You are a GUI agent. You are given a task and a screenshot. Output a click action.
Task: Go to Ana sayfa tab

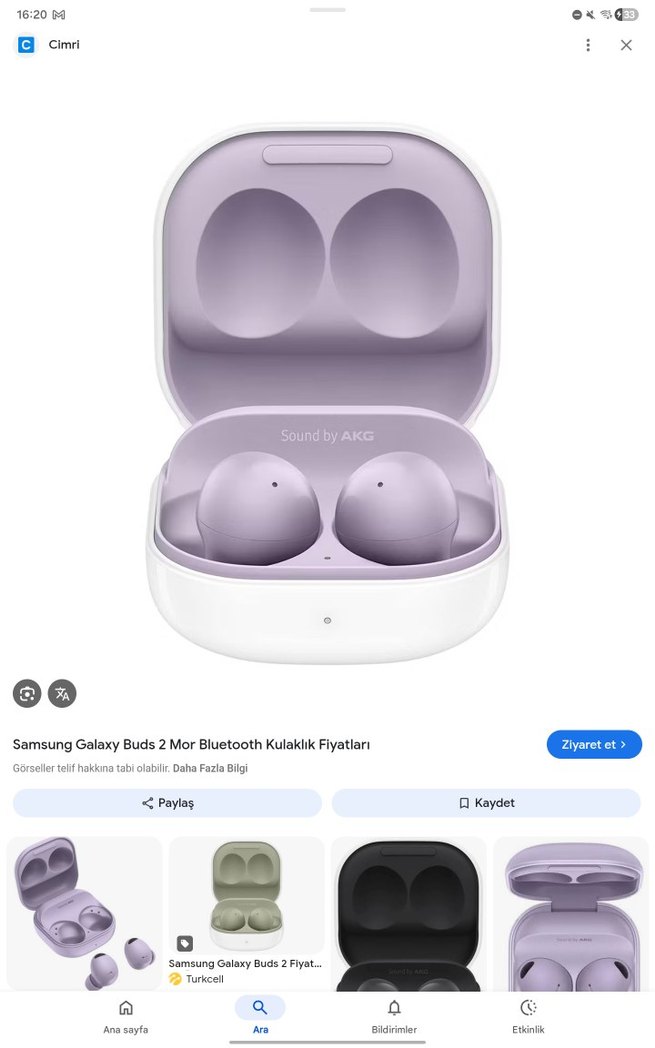click(x=126, y=1015)
